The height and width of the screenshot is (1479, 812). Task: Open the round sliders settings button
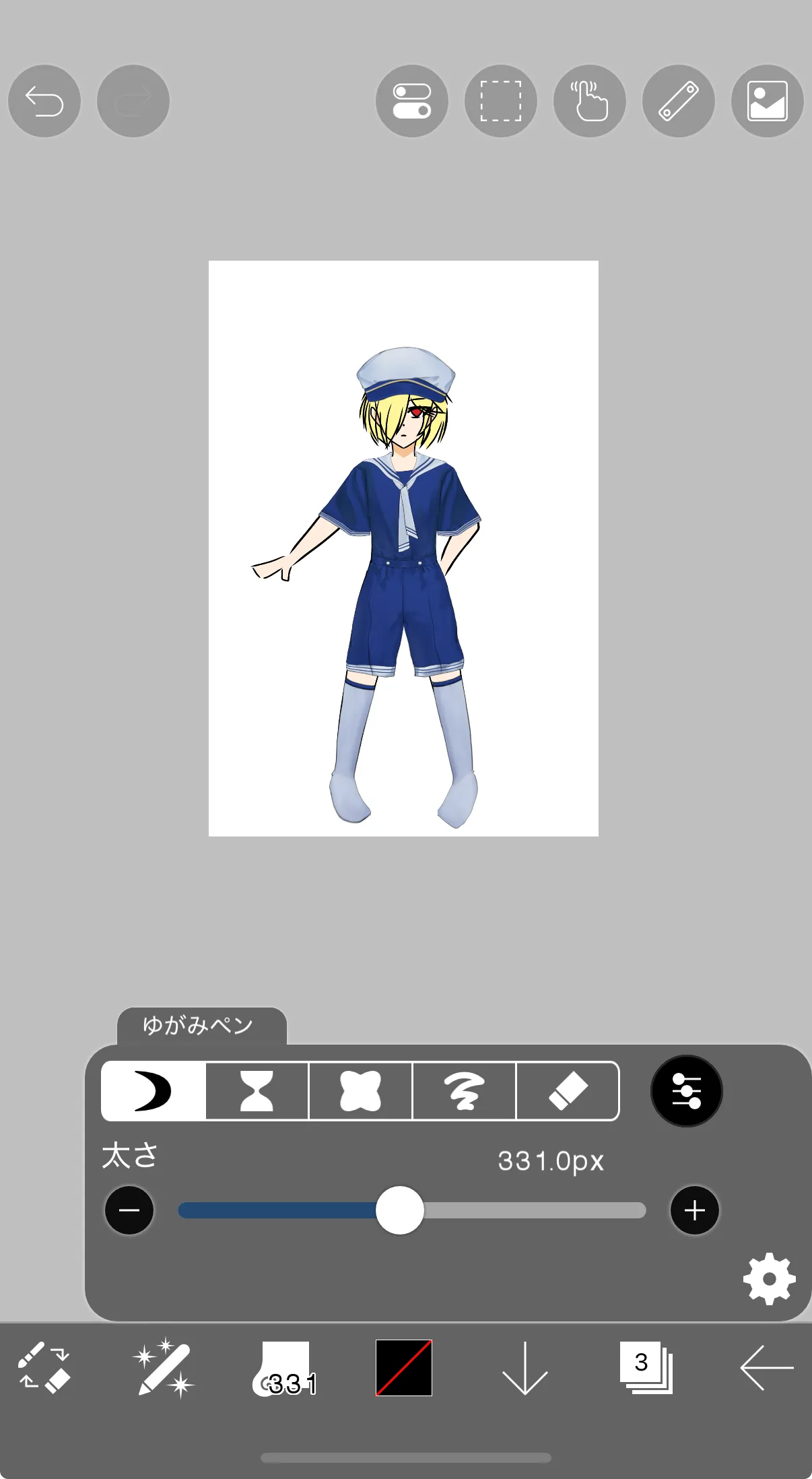tap(687, 1091)
